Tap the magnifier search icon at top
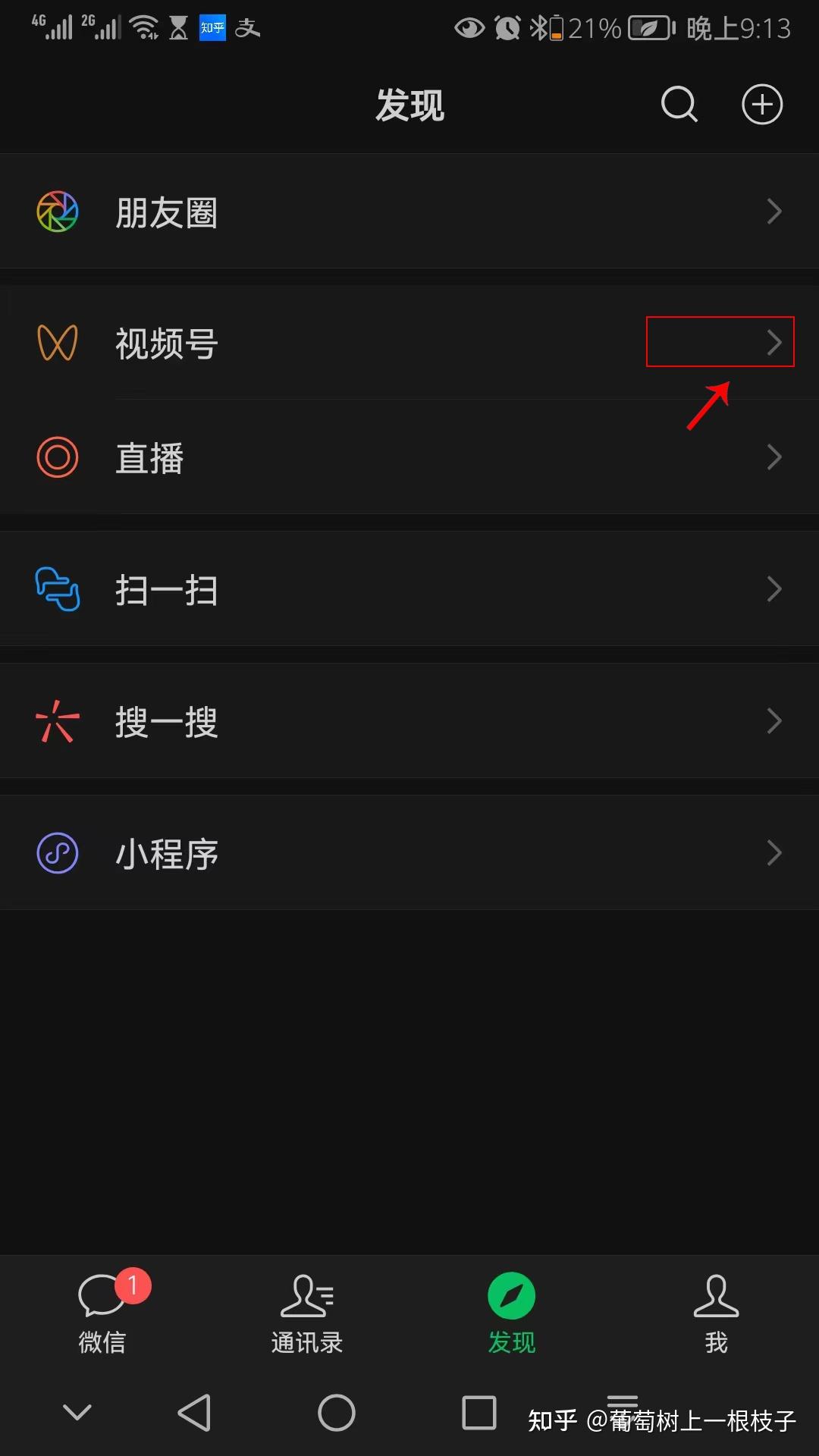The width and height of the screenshot is (819, 1456). 679,105
